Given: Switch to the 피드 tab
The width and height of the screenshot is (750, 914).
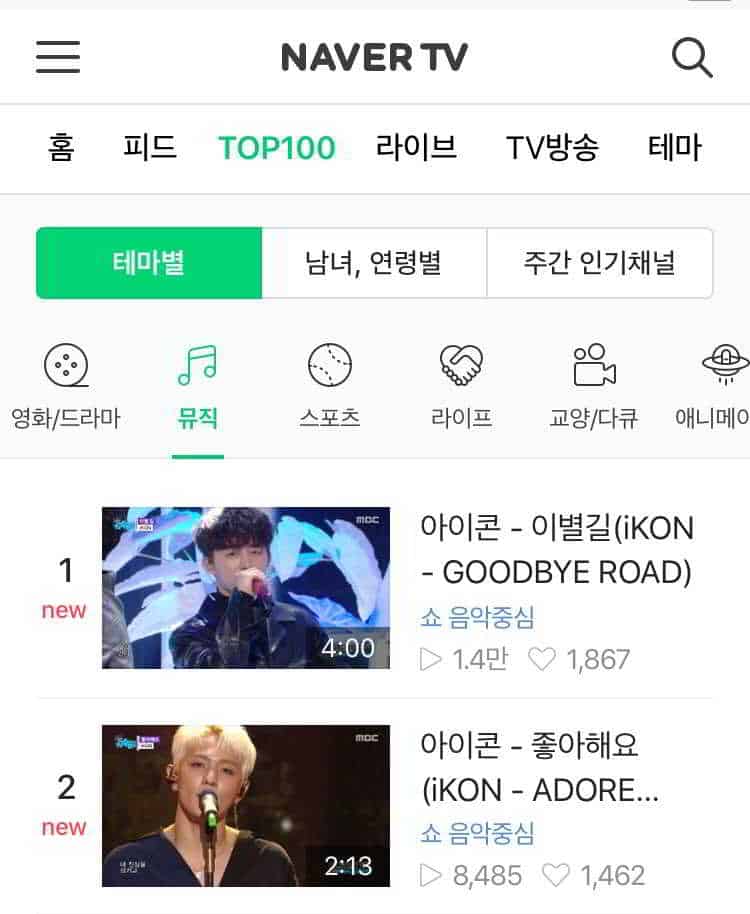Looking at the screenshot, I should pos(150,148).
